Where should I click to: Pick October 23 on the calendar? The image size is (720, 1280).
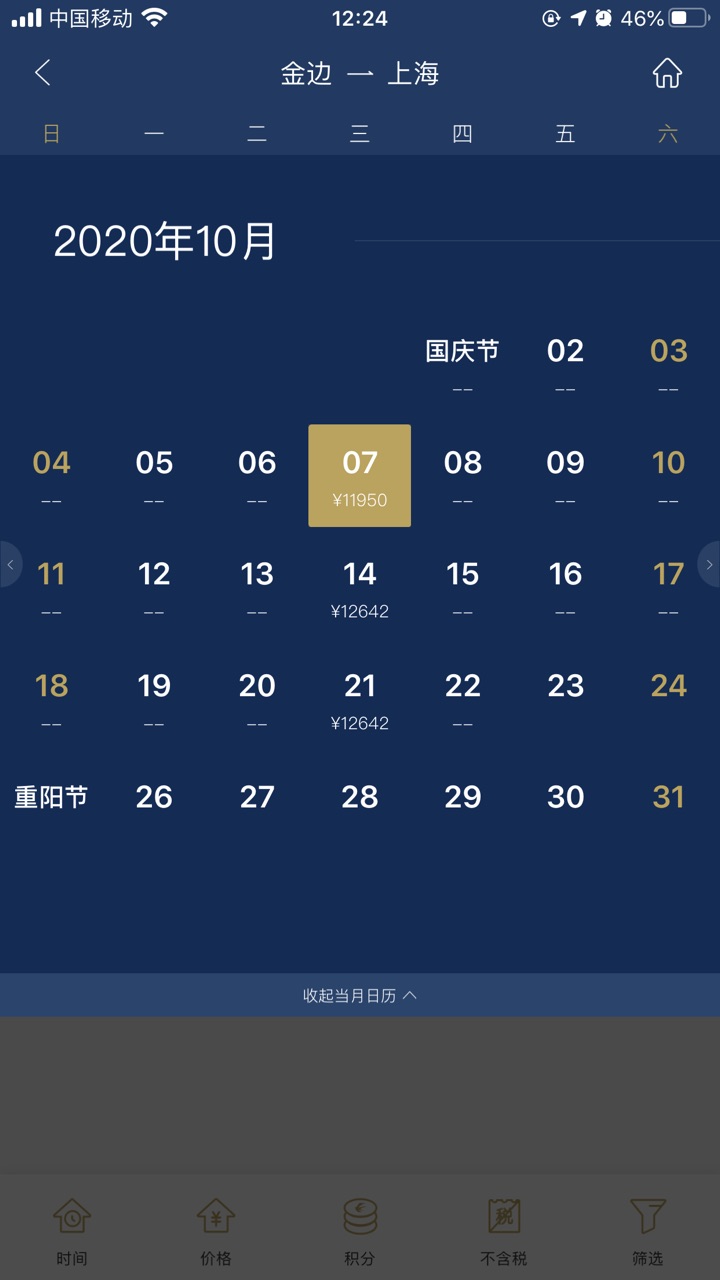(x=565, y=687)
